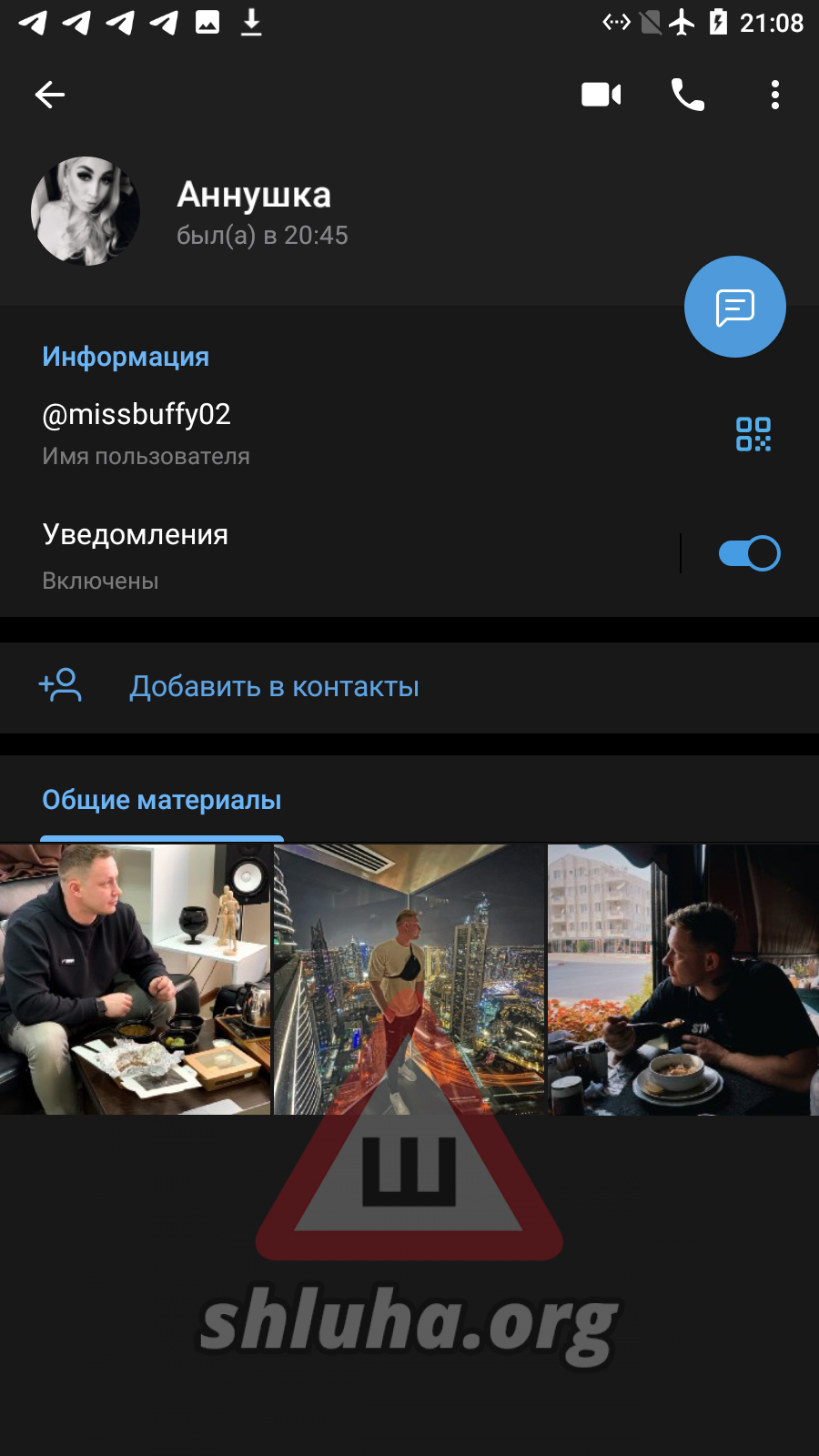Open the night city skyline photo
The image size is (819, 1456).
(409, 979)
